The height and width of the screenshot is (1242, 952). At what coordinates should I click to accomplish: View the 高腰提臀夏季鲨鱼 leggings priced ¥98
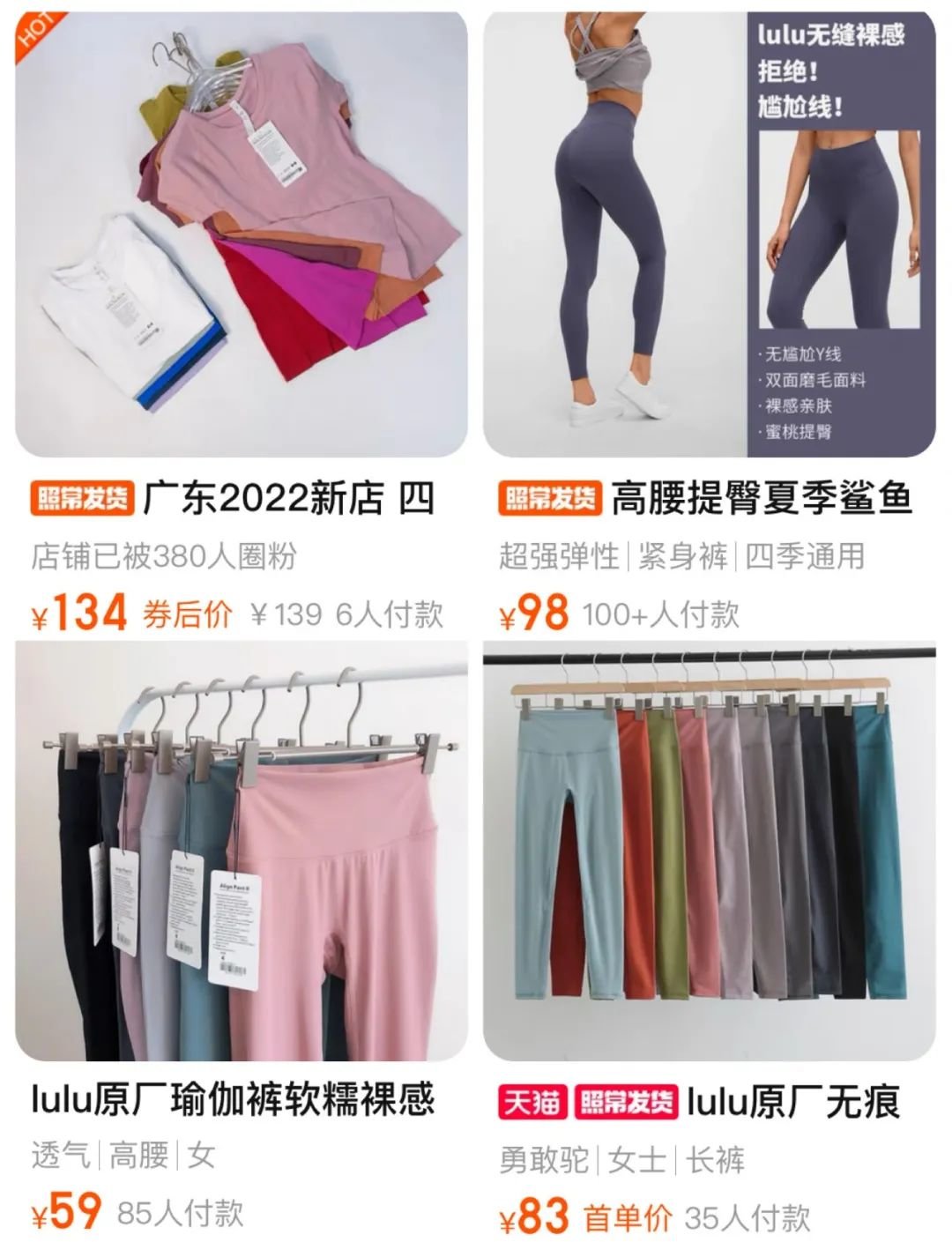709,234
